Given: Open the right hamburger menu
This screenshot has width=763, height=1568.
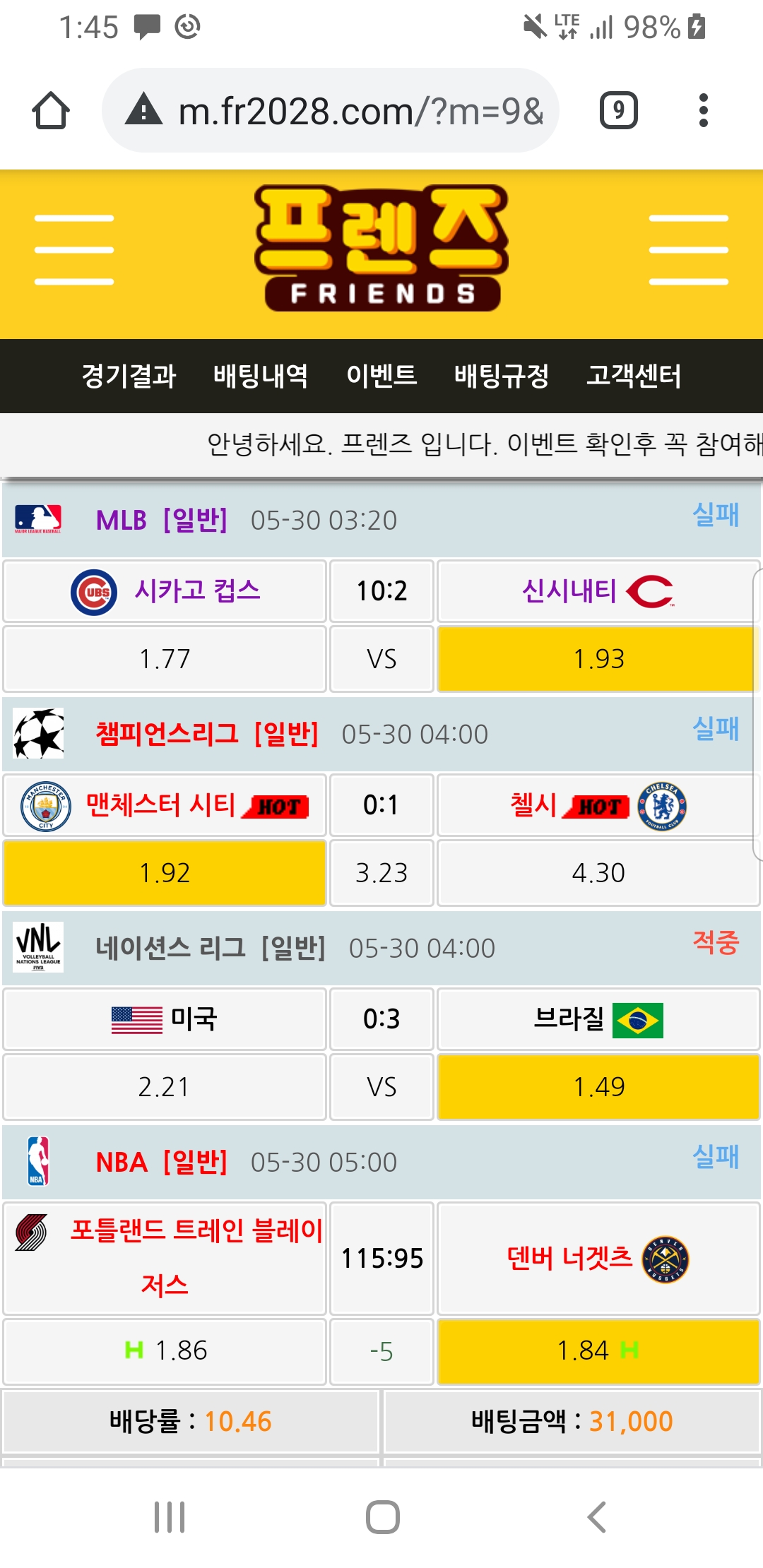Looking at the screenshot, I should (688, 250).
